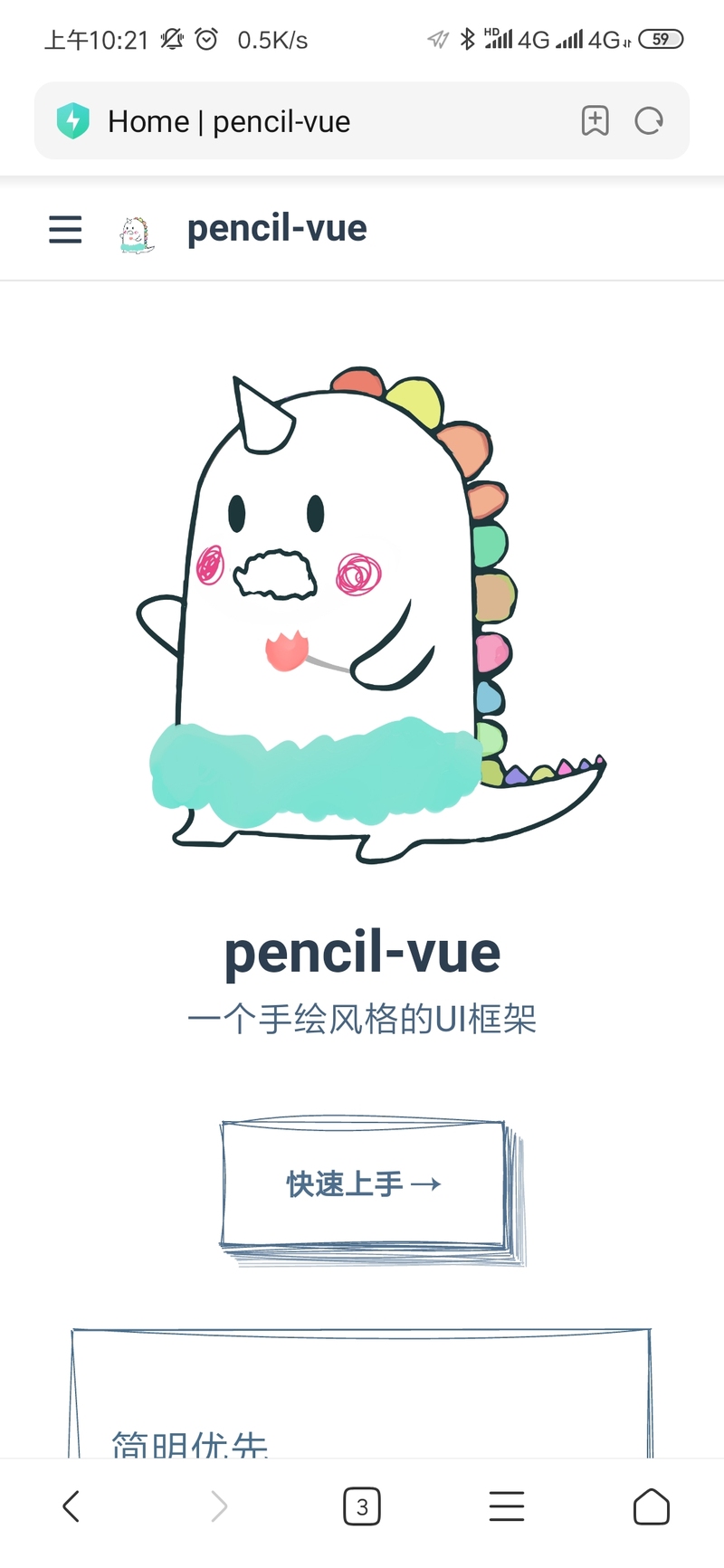Tap the 快速上手 button
Viewport: 724px width, 1568px height.
tap(364, 1183)
